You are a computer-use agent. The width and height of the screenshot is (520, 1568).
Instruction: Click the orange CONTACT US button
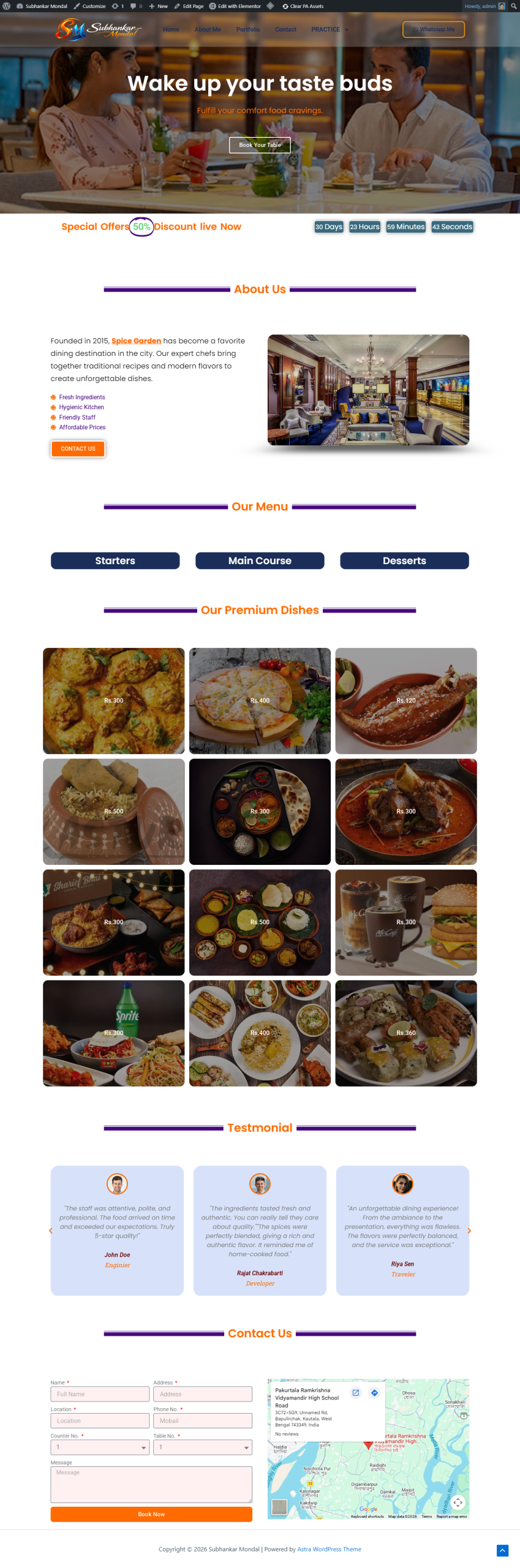(x=78, y=449)
